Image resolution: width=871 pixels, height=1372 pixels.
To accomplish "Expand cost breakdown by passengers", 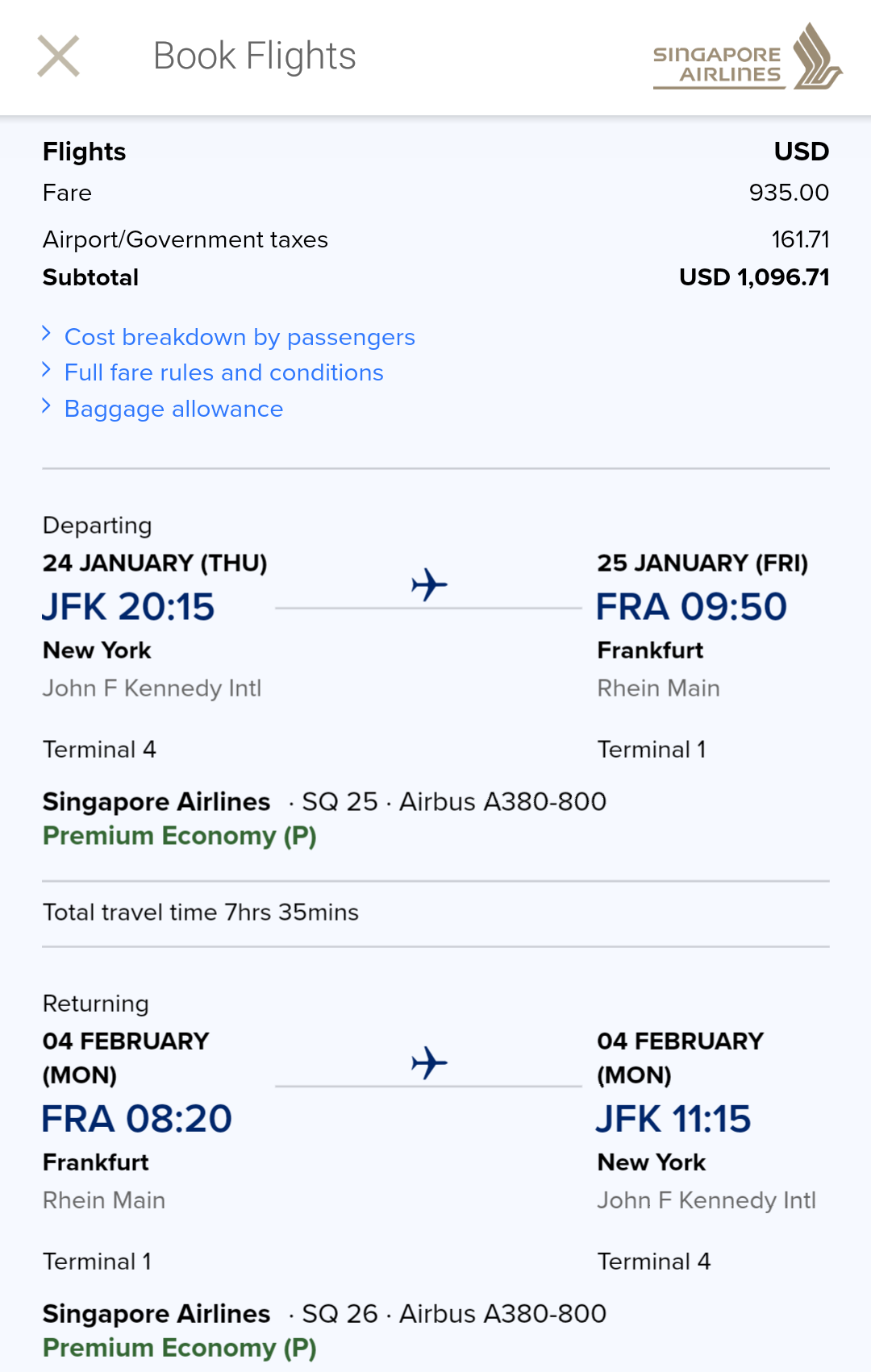I will tap(239, 337).
